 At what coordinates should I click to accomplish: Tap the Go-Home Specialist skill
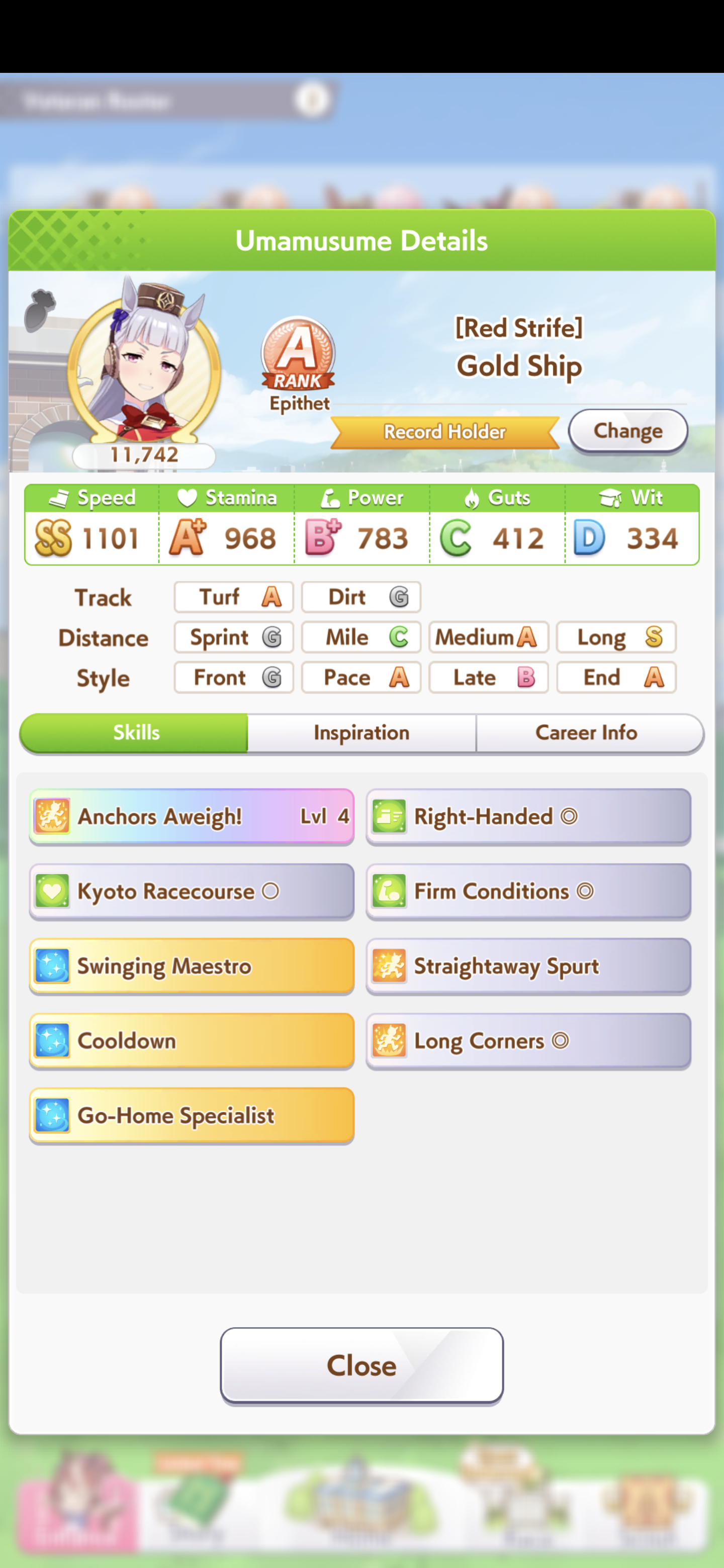pyautogui.click(x=192, y=1116)
